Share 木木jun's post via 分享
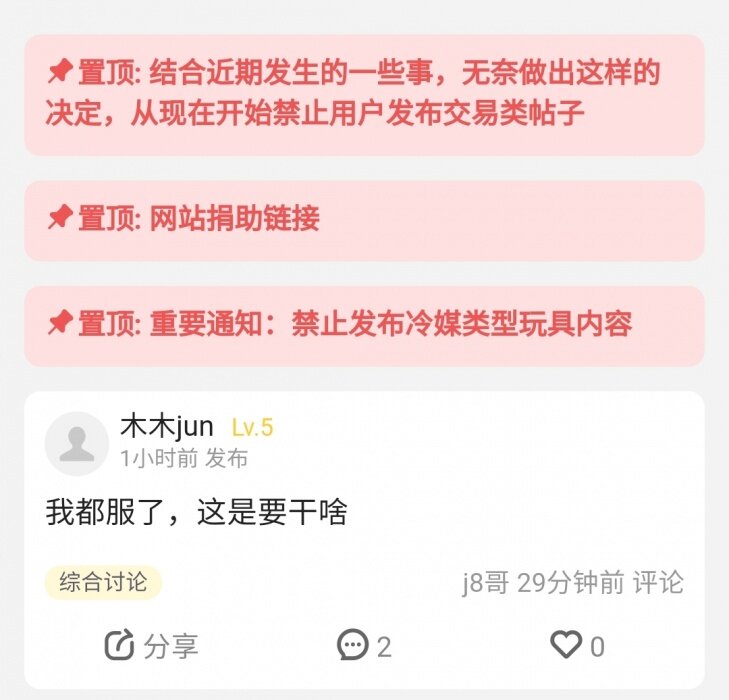This screenshot has width=729, height=700. click(x=152, y=646)
